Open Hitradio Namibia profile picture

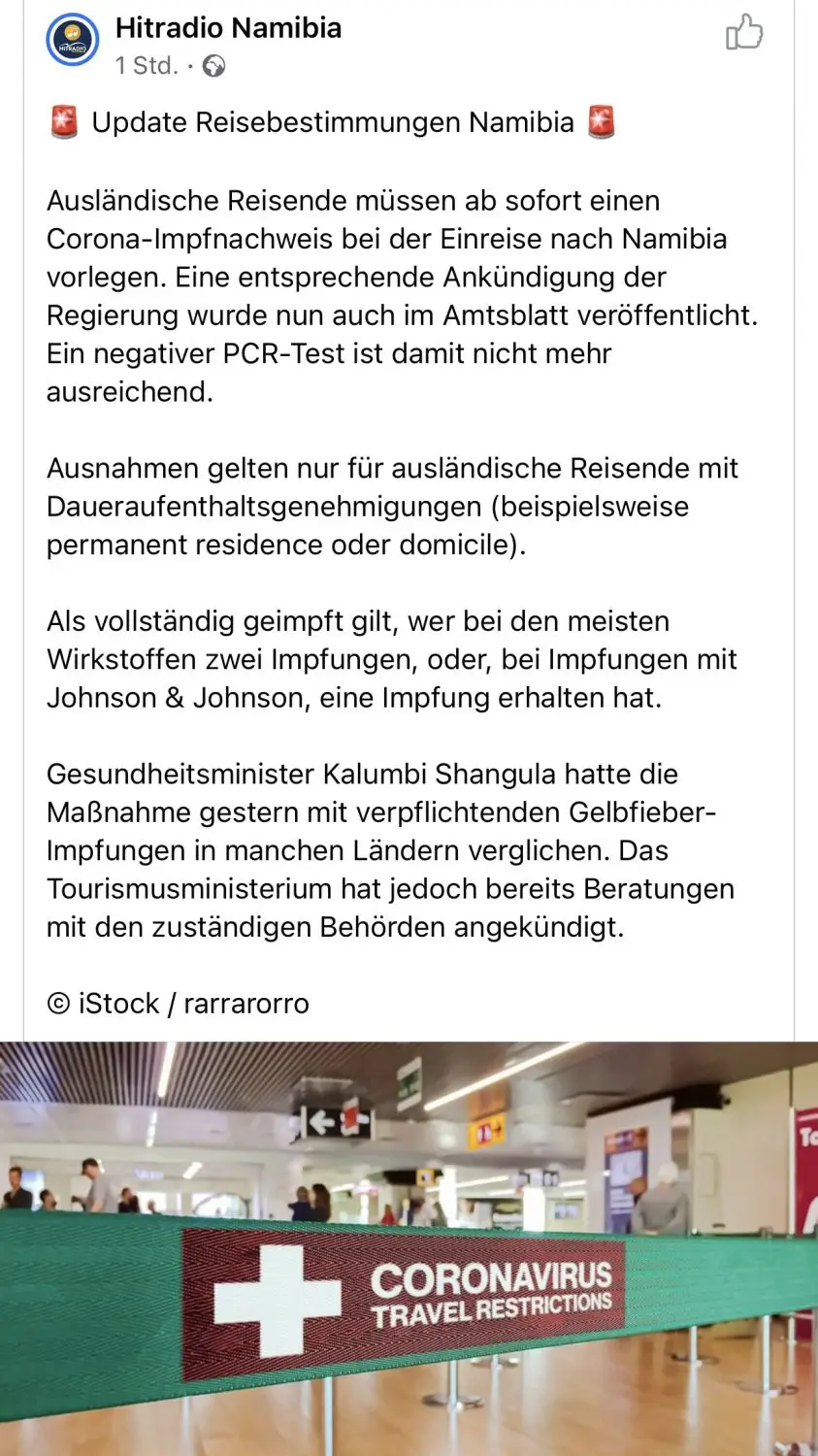coord(73,40)
